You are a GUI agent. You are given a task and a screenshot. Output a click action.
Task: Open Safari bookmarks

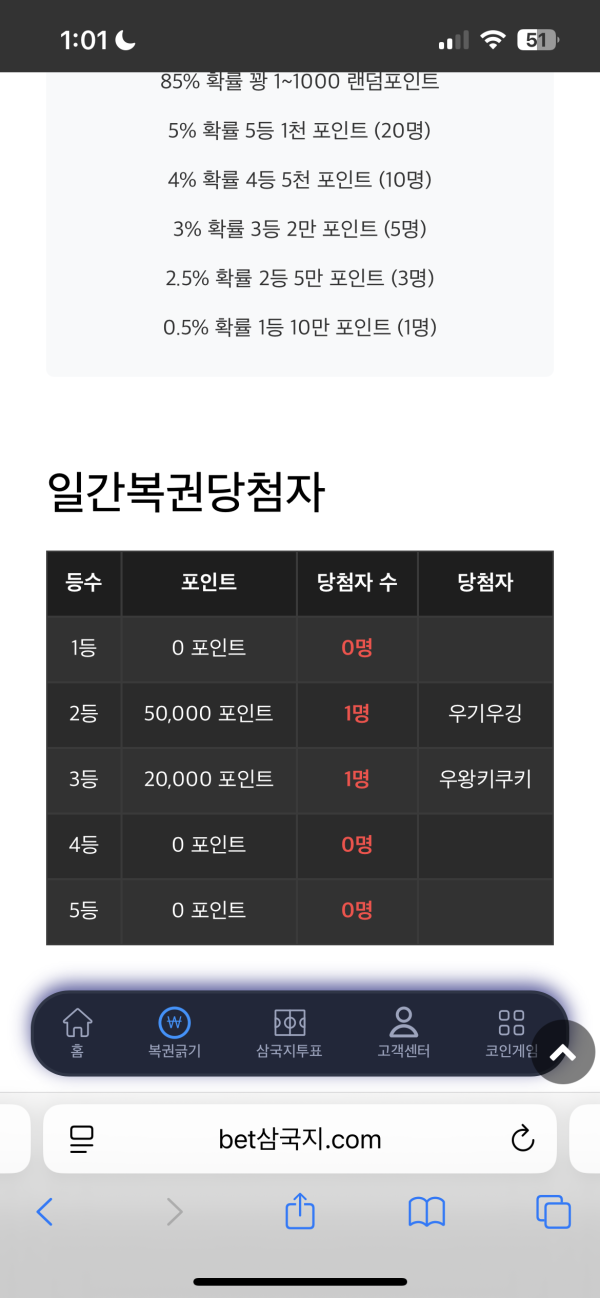click(427, 1213)
